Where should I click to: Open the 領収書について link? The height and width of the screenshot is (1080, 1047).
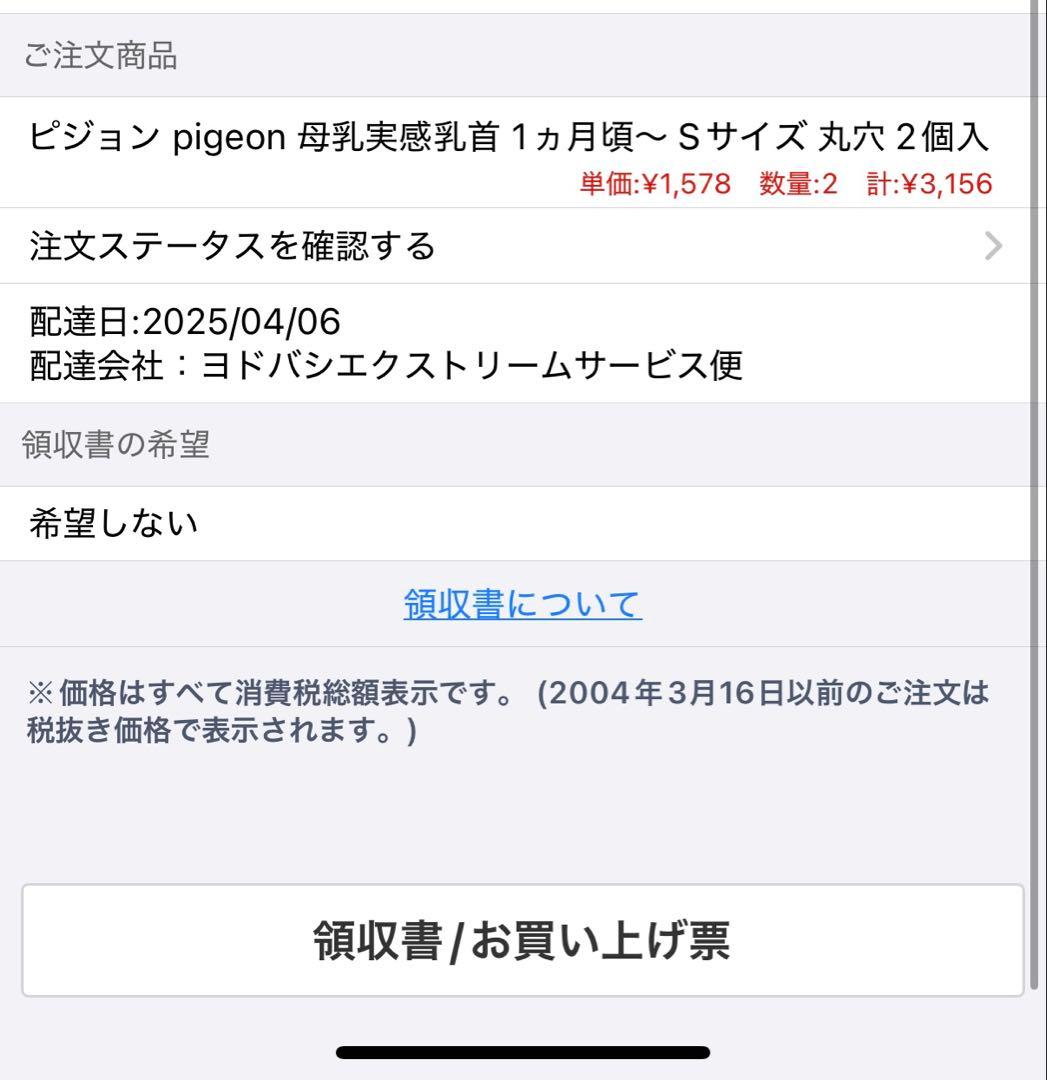(522, 604)
